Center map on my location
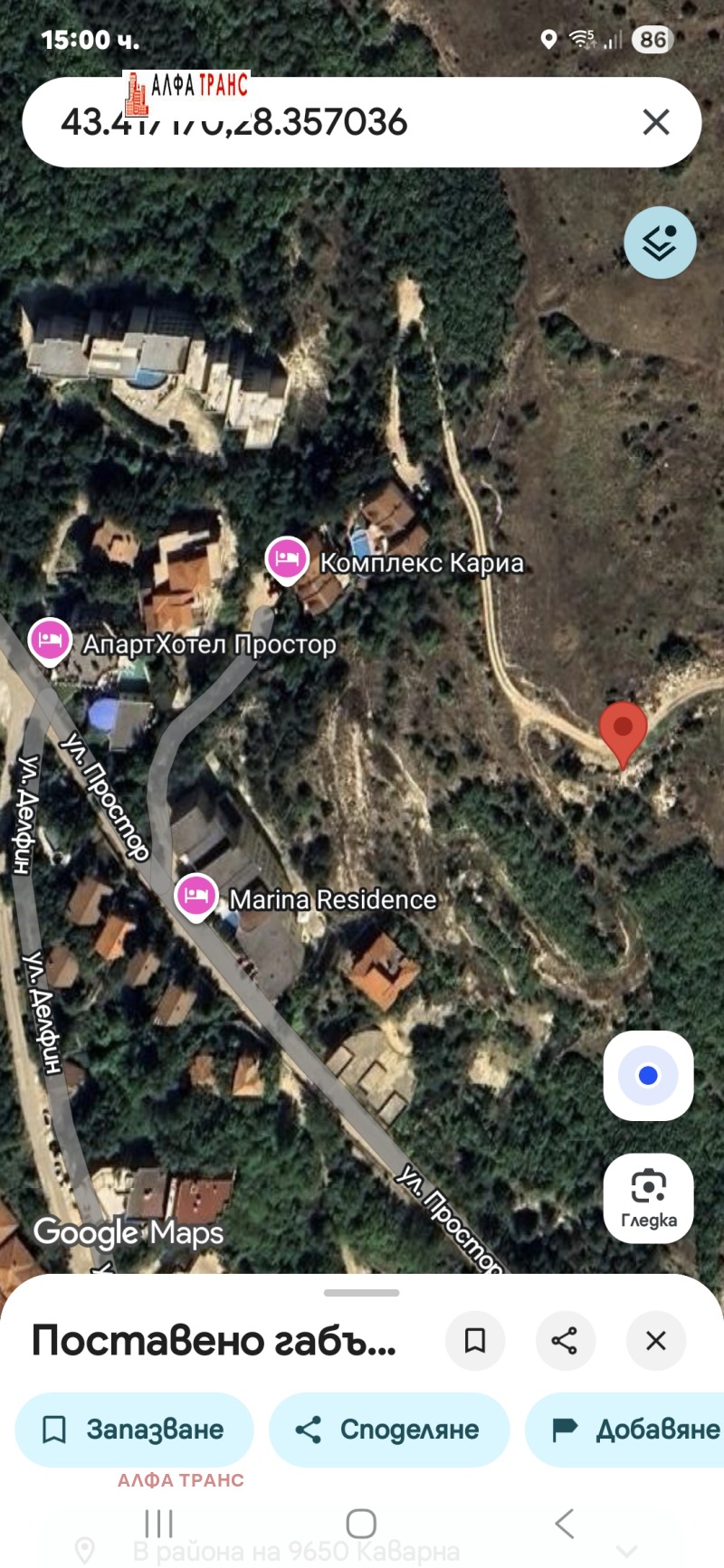The height and width of the screenshot is (1568, 724). (x=648, y=1076)
